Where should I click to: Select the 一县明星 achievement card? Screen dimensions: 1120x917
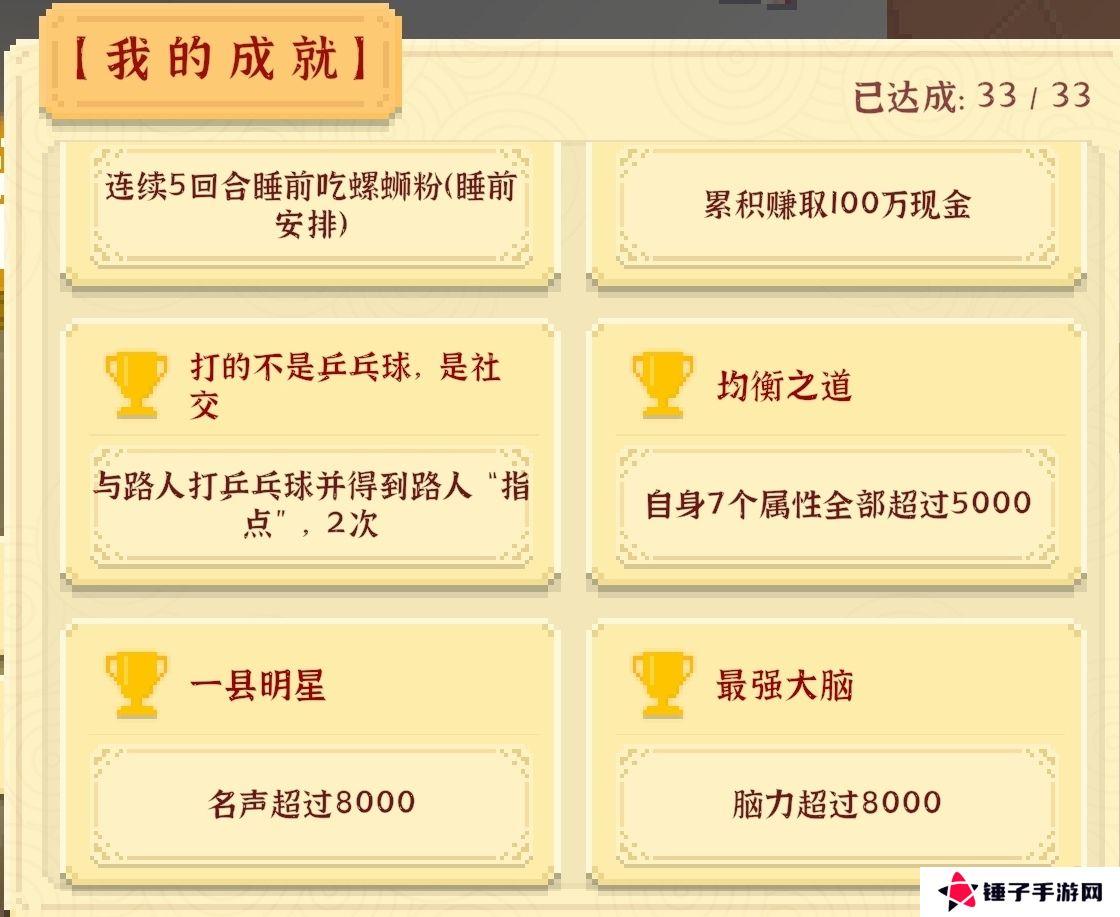pyautogui.click(x=311, y=752)
